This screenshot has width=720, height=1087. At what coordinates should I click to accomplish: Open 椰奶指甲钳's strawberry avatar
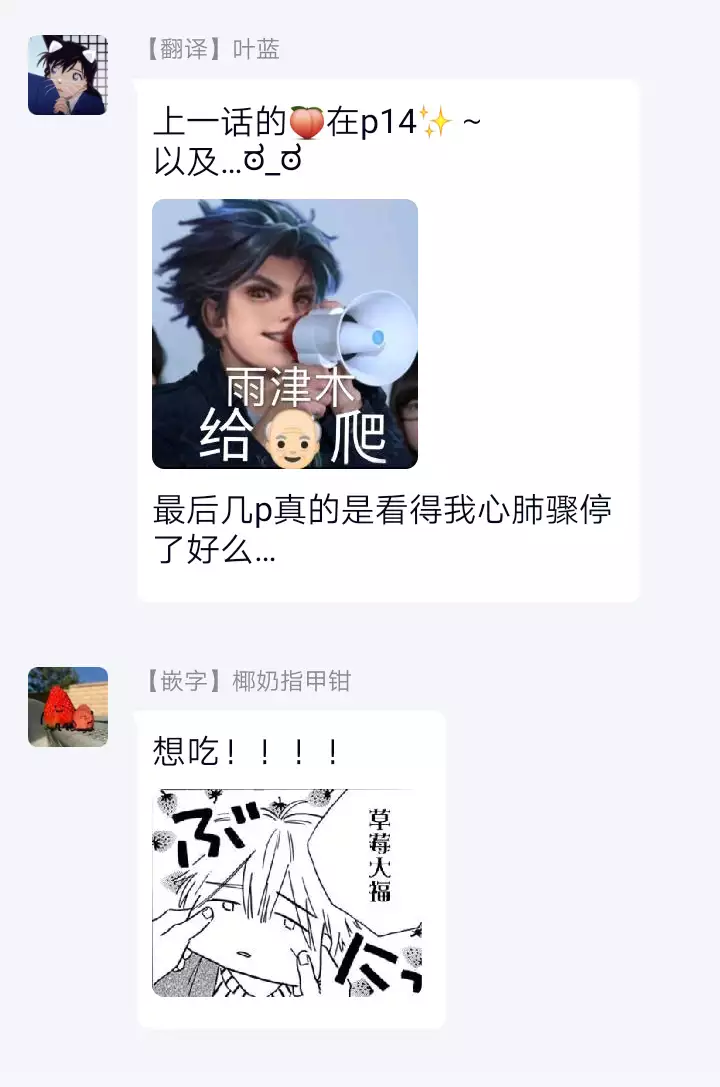coord(67,707)
